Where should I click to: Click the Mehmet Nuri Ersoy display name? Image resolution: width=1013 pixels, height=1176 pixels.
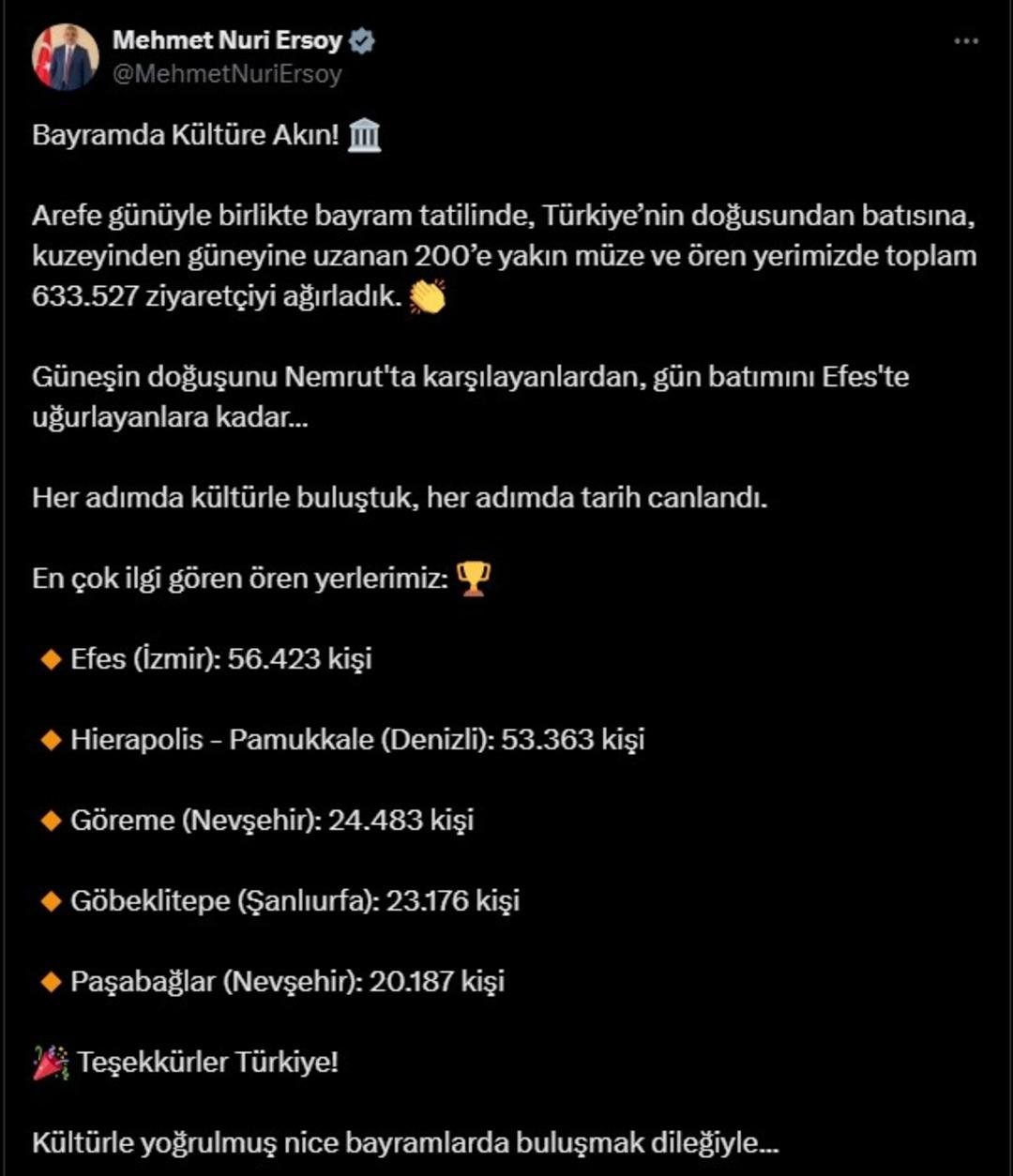(x=228, y=39)
